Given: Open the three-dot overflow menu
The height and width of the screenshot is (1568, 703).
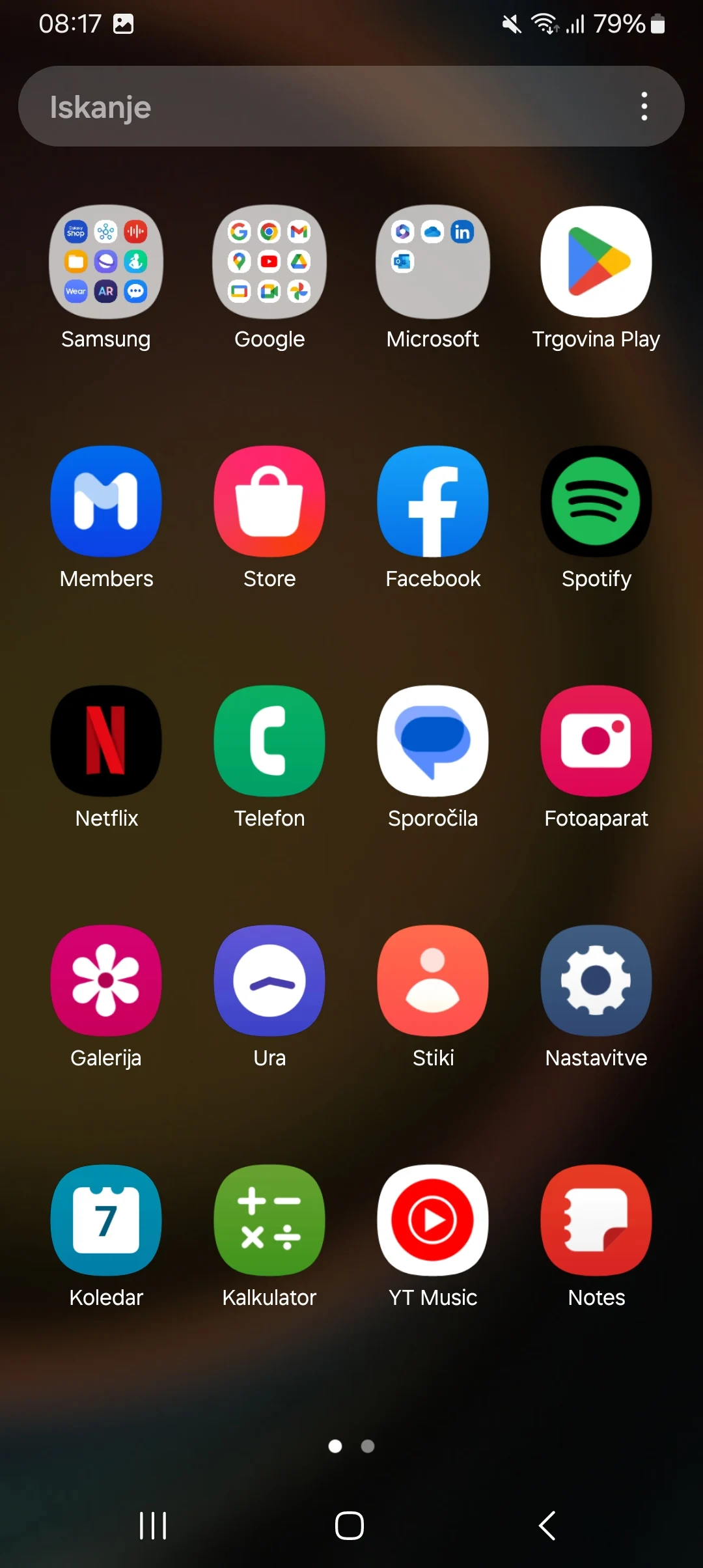Looking at the screenshot, I should [644, 106].
